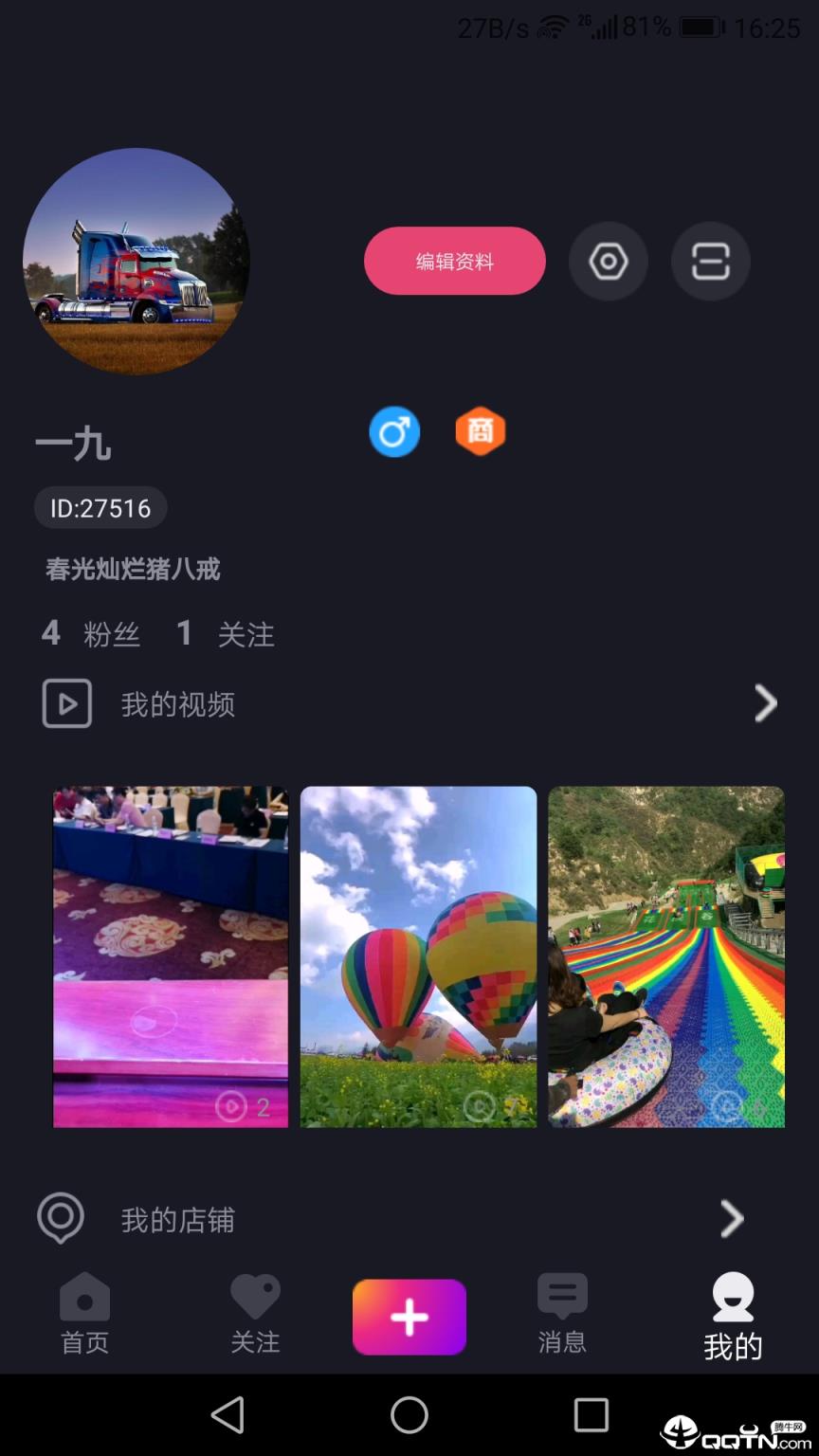
Task: Switch to the 关注 tab
Action: point(255,1317)
